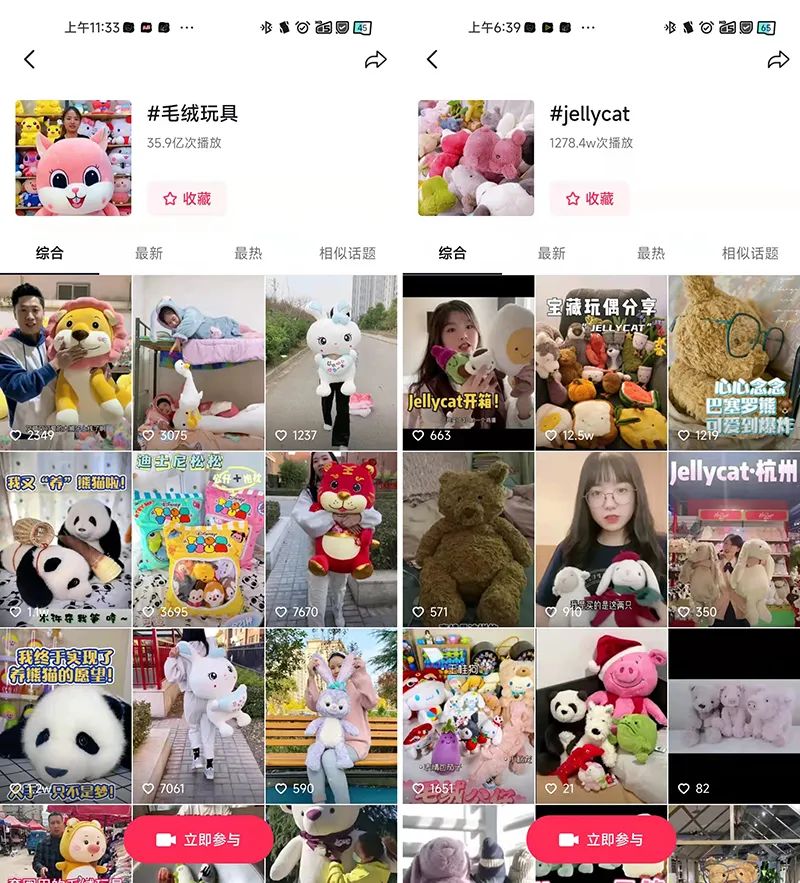Image resolution: width=800 pixels, height=883 pixels.
Task: Share the #毛绒玩具 topic
Action: (375, 60)
